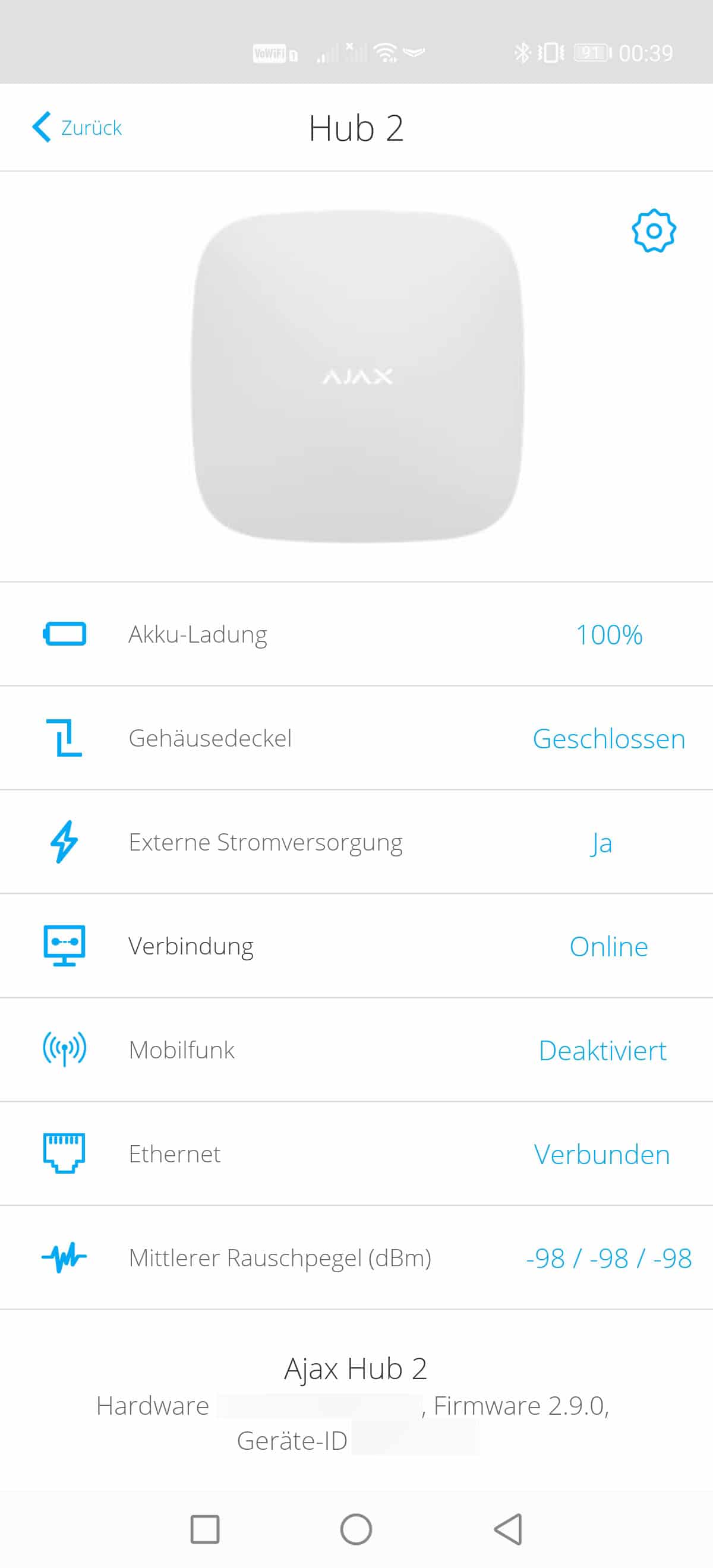Viewport: 713px width, 1568px height.
Task: Tap the system home button
Action: click(x=356, y=1528)
